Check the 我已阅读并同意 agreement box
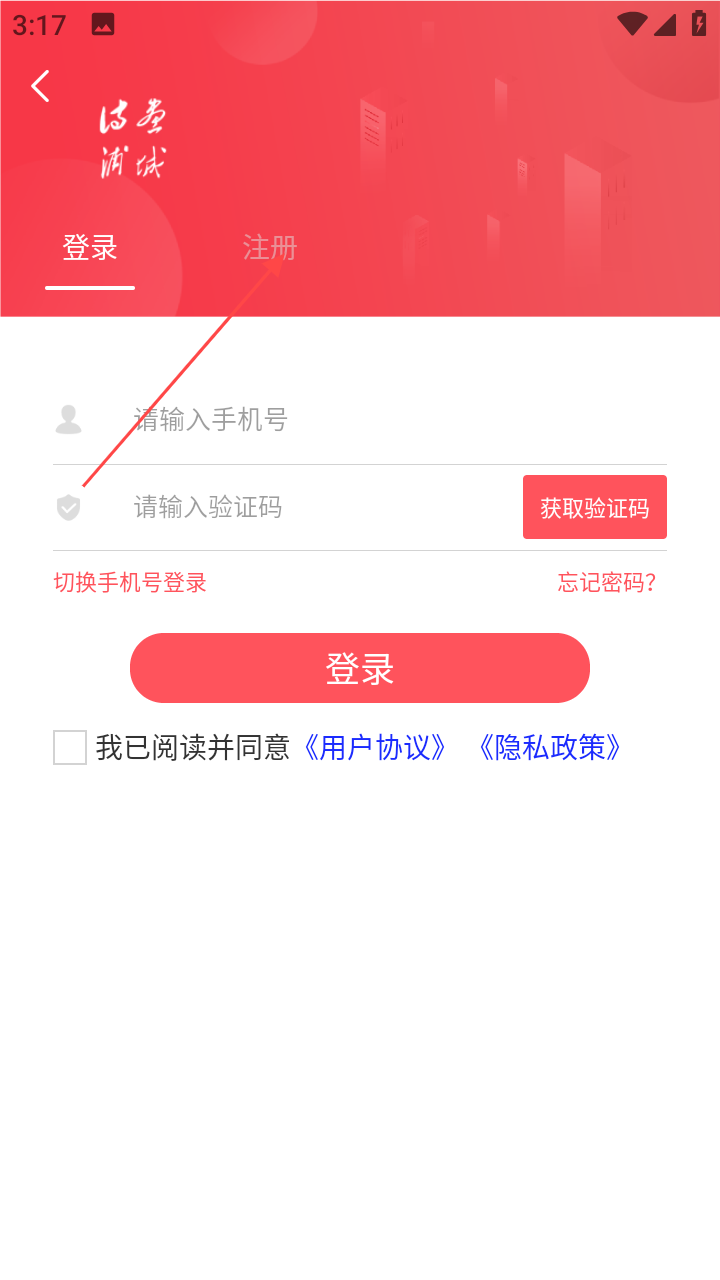The width and height of the screenshot is (720, 1280). (70, 747)
